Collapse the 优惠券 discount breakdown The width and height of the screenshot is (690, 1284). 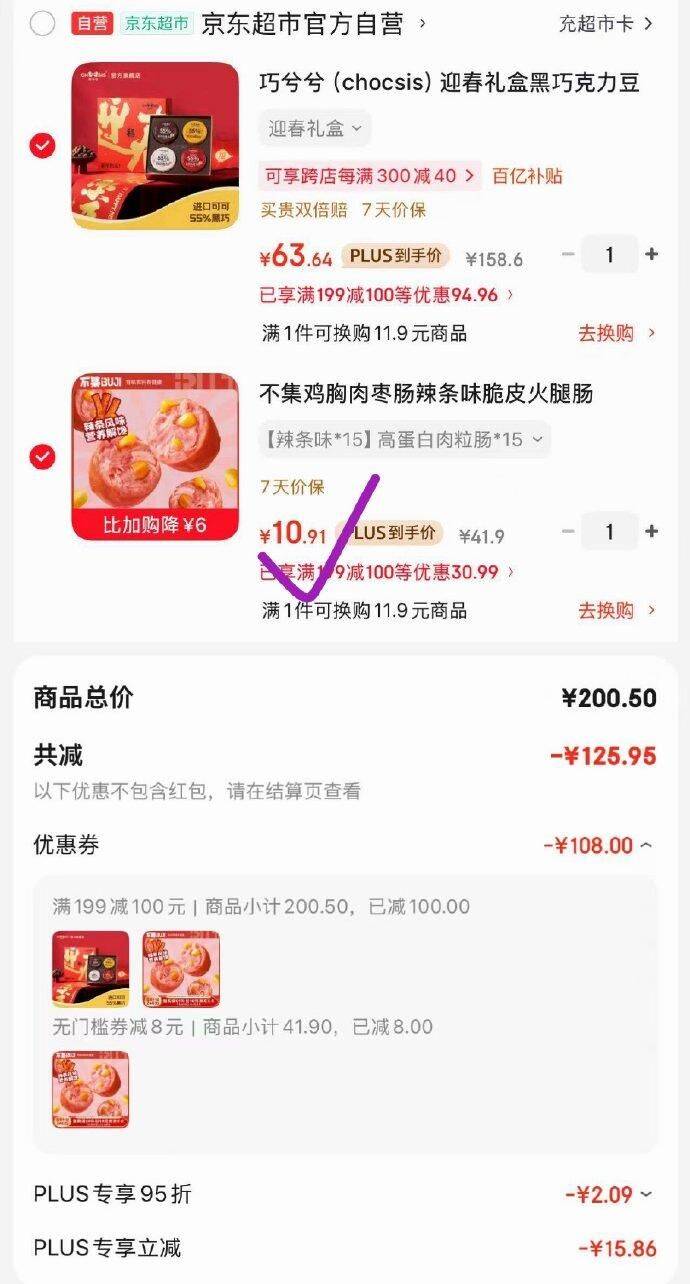(598, 846)
